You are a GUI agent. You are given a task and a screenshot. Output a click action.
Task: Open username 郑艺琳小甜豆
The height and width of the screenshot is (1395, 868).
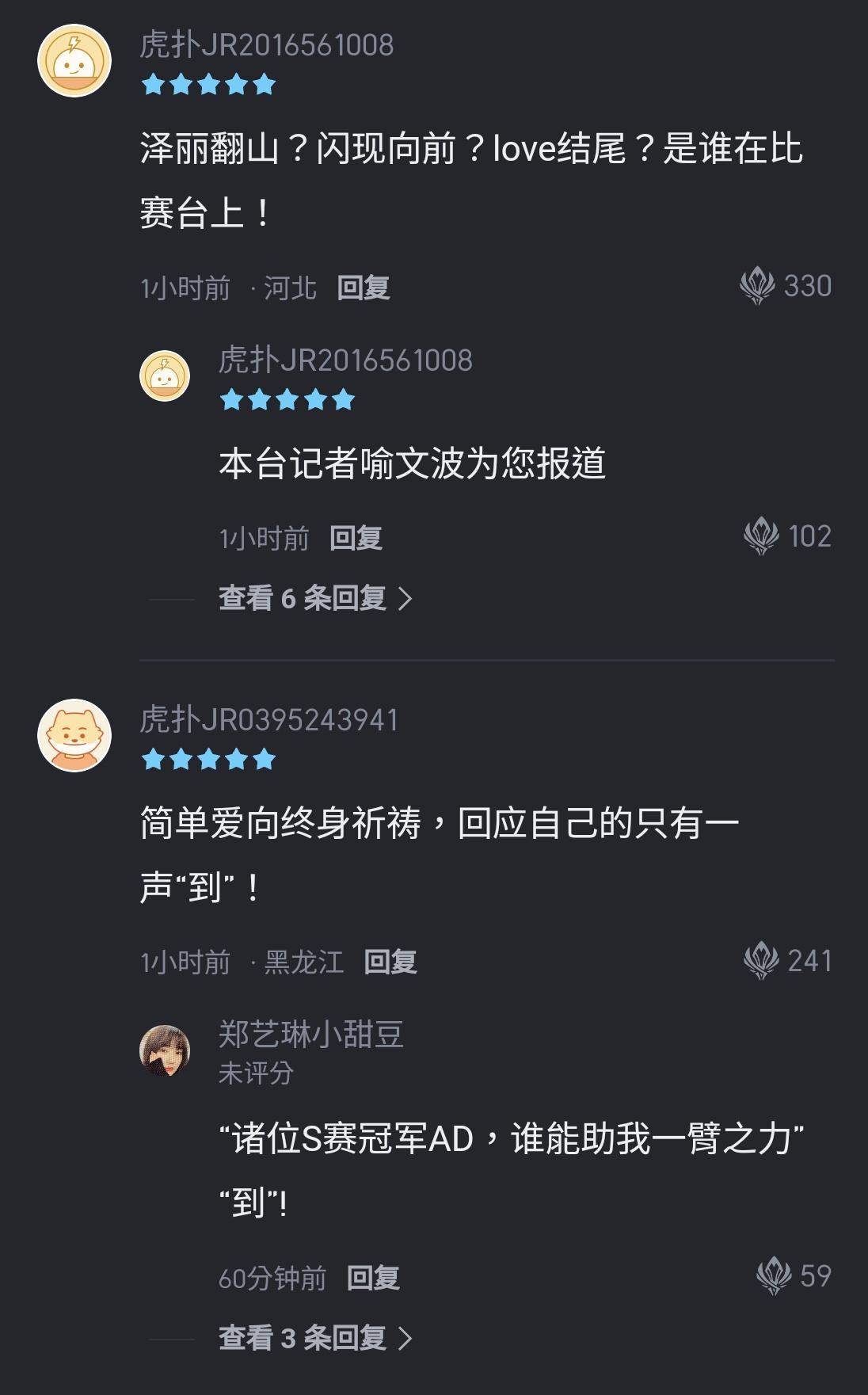[x=311, y=1035]
